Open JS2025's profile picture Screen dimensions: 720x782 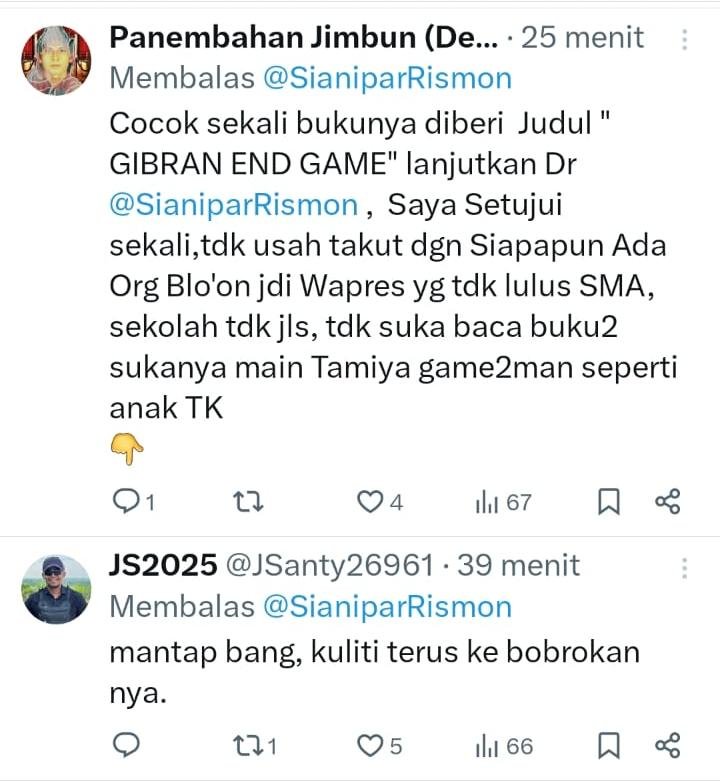point(56,589)
